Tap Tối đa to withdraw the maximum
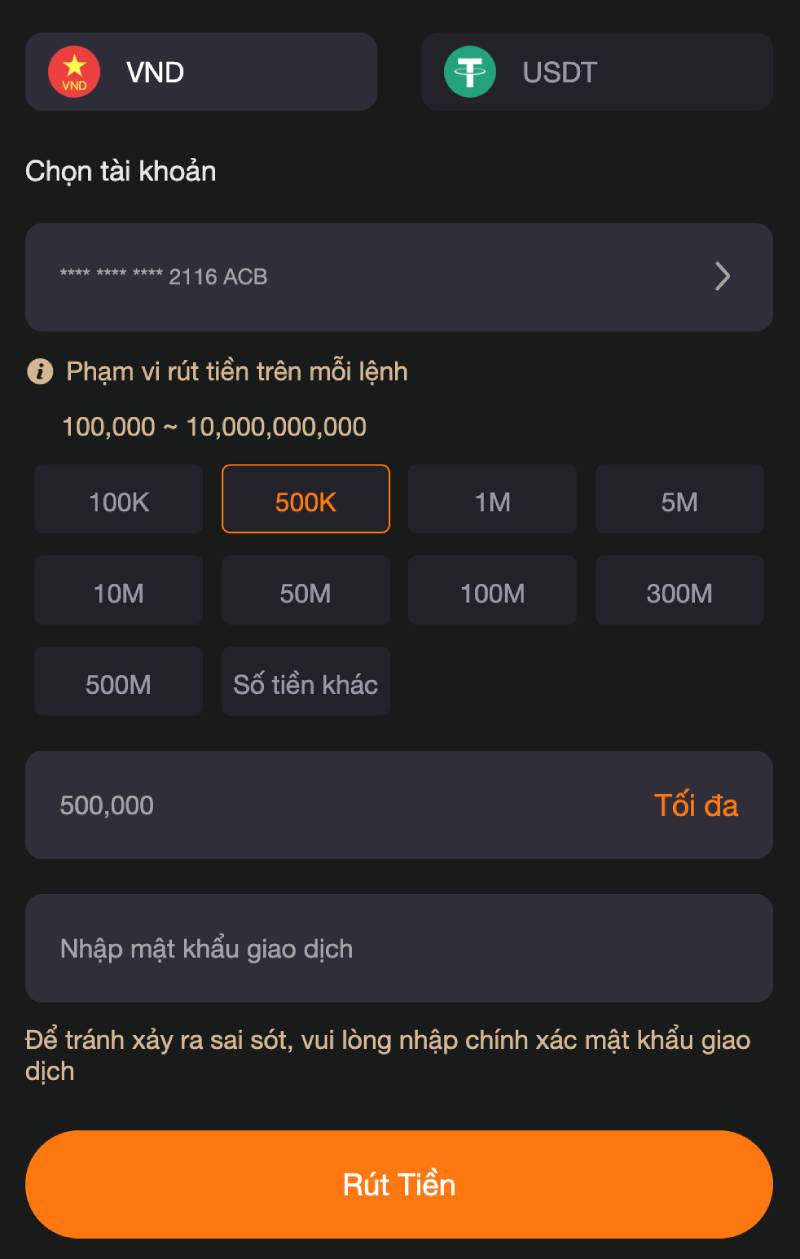This screenshot has width=800, height=1259. point(696,805)
